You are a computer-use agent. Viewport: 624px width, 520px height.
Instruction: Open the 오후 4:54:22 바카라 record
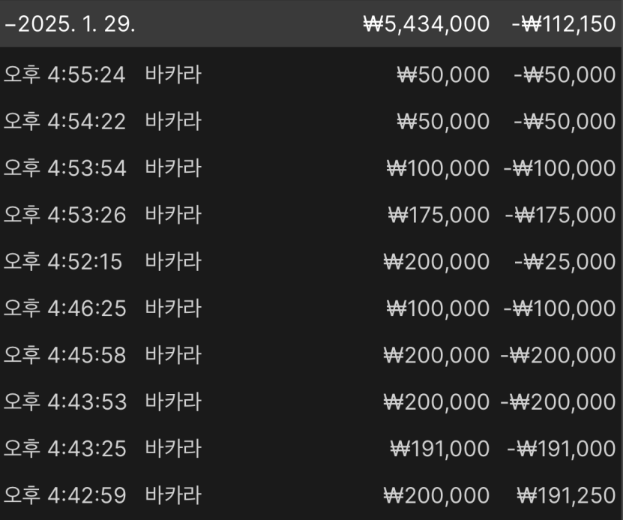coord(310,122)
